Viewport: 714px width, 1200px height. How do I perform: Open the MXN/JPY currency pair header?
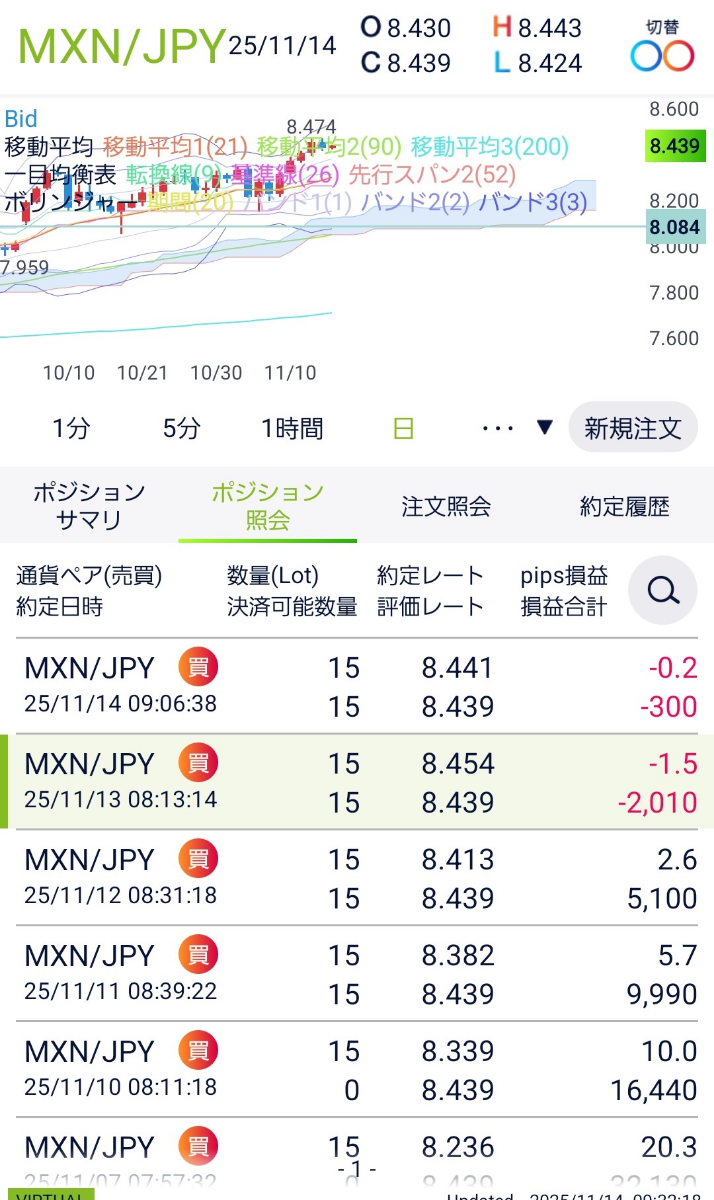click(122, 45)
